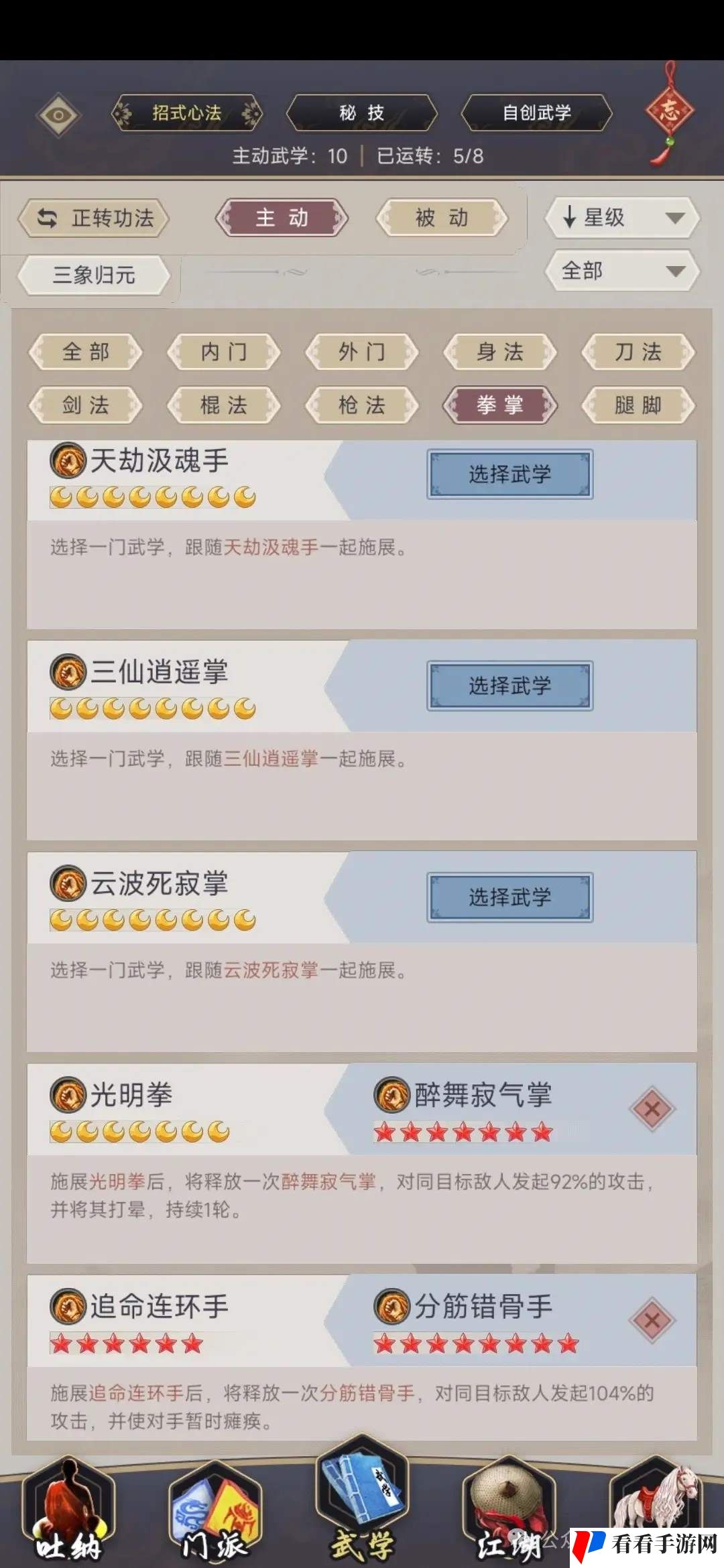Switch to the 自创武学 tab
Image resolution: width=724 pixels, height=1568 pixels.
click(536, 113)
